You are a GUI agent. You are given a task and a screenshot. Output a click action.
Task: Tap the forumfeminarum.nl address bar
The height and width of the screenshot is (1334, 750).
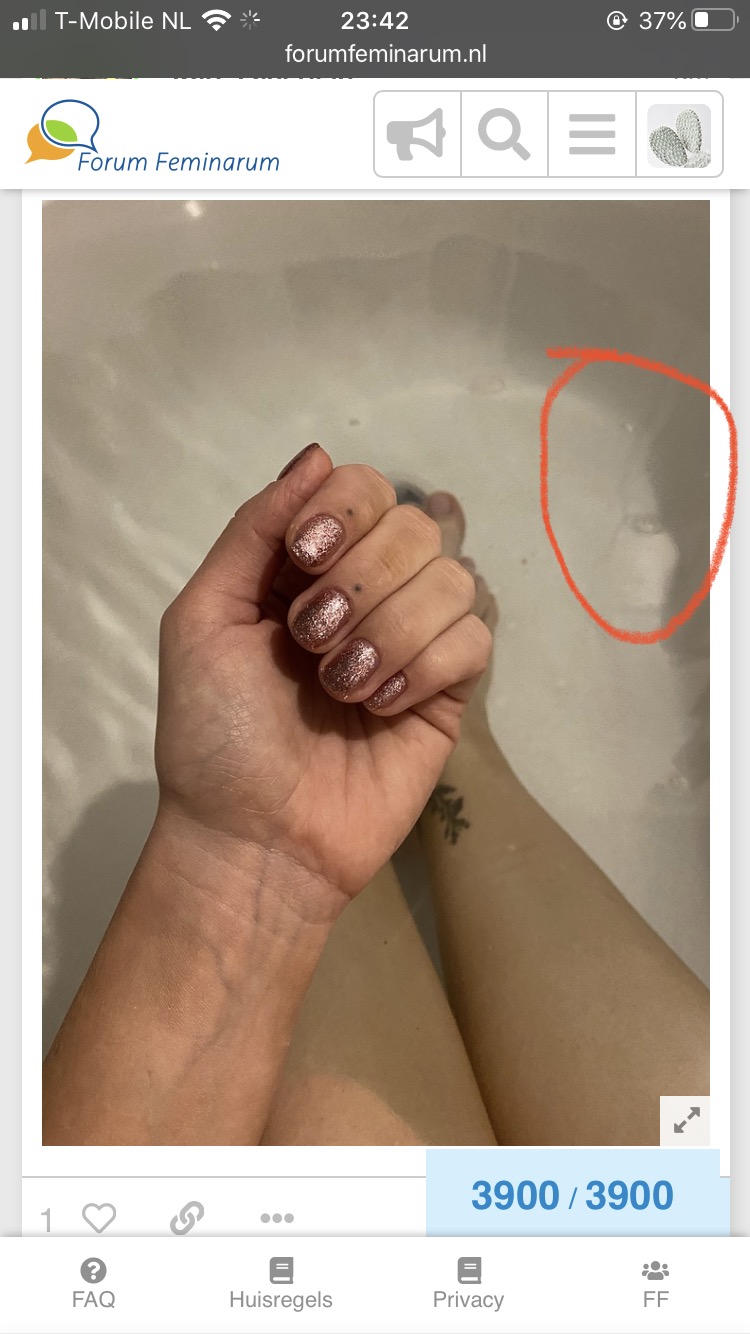pyautogui.click(x=385, y=54)
